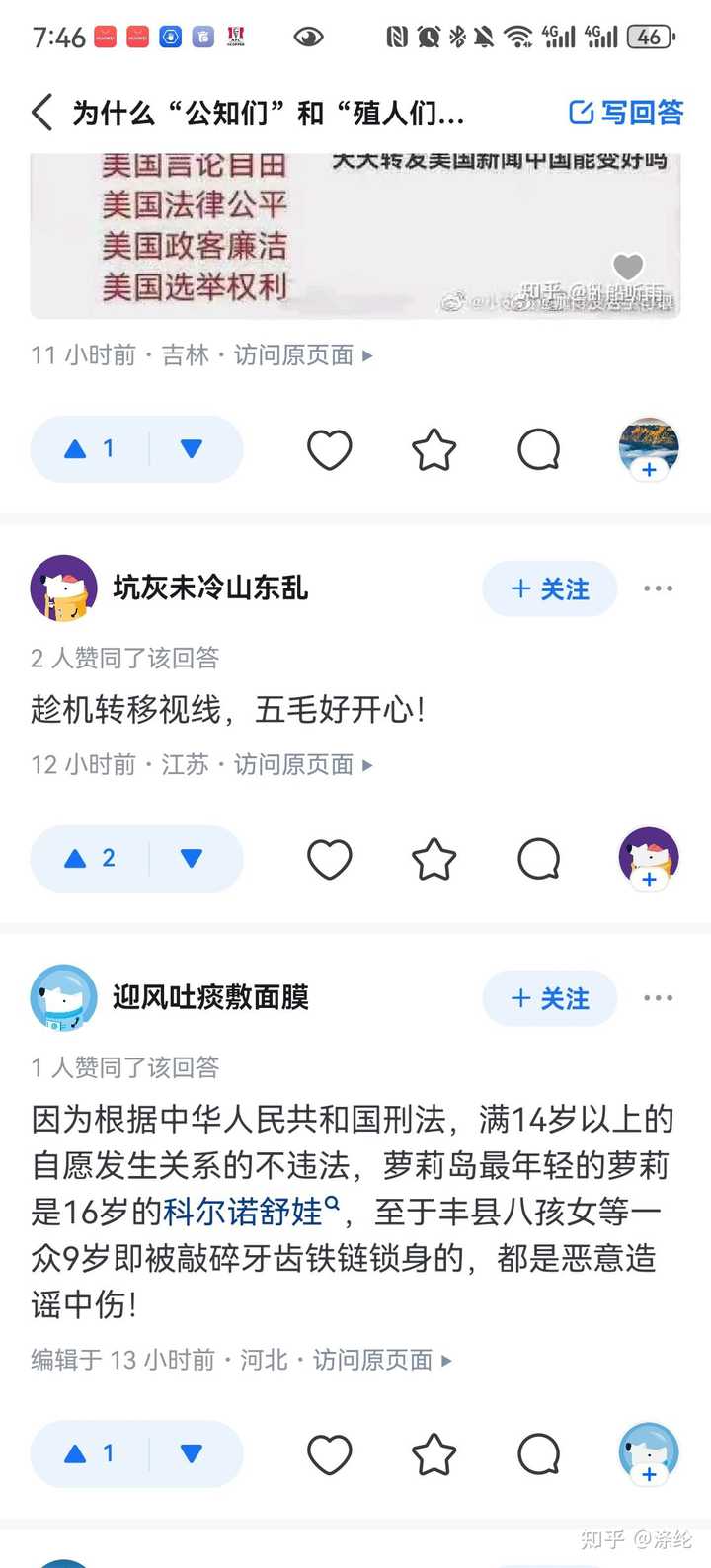
Task: Open overflow menu for 坑灰未冷山东乱's answer
Action: [x=658, y=588]
